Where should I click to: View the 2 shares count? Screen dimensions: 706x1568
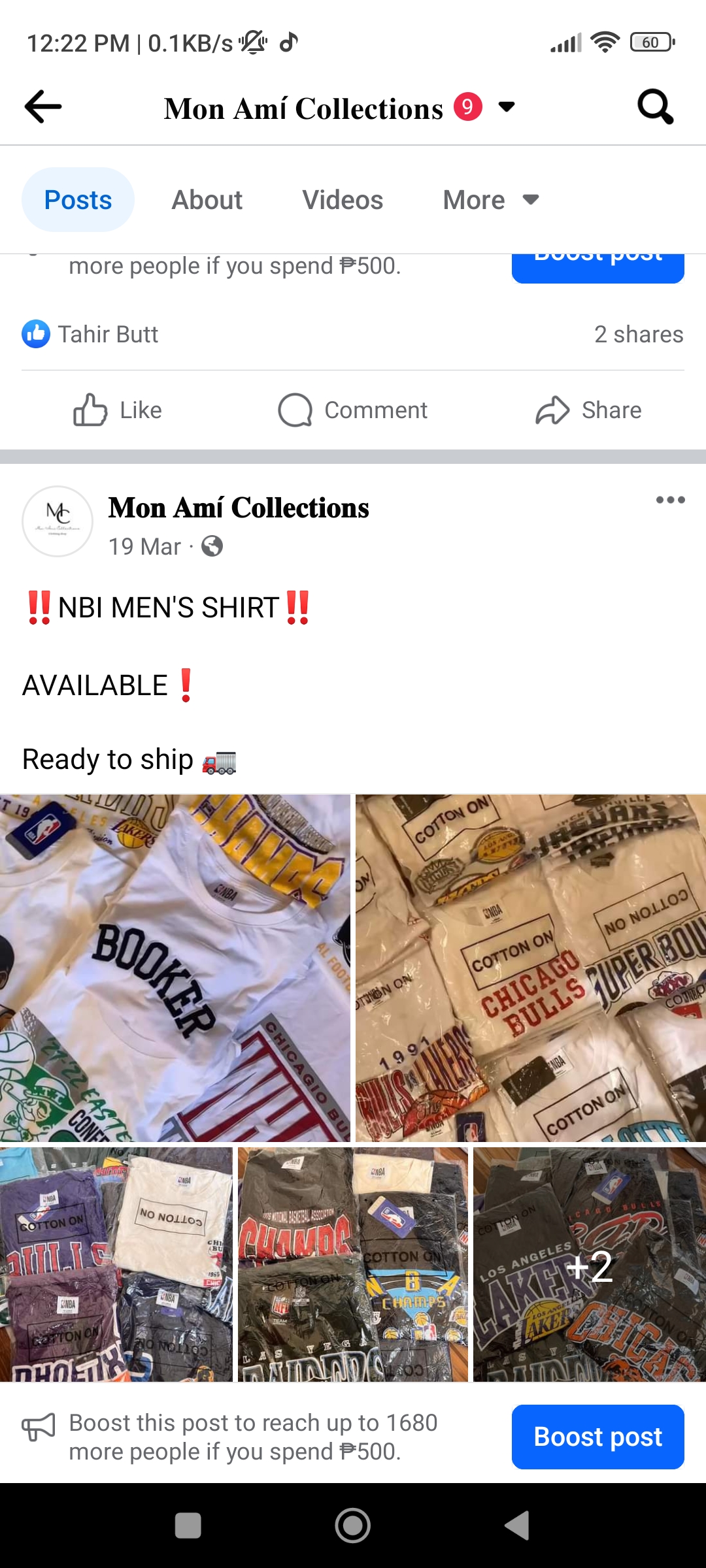point(639,335)
